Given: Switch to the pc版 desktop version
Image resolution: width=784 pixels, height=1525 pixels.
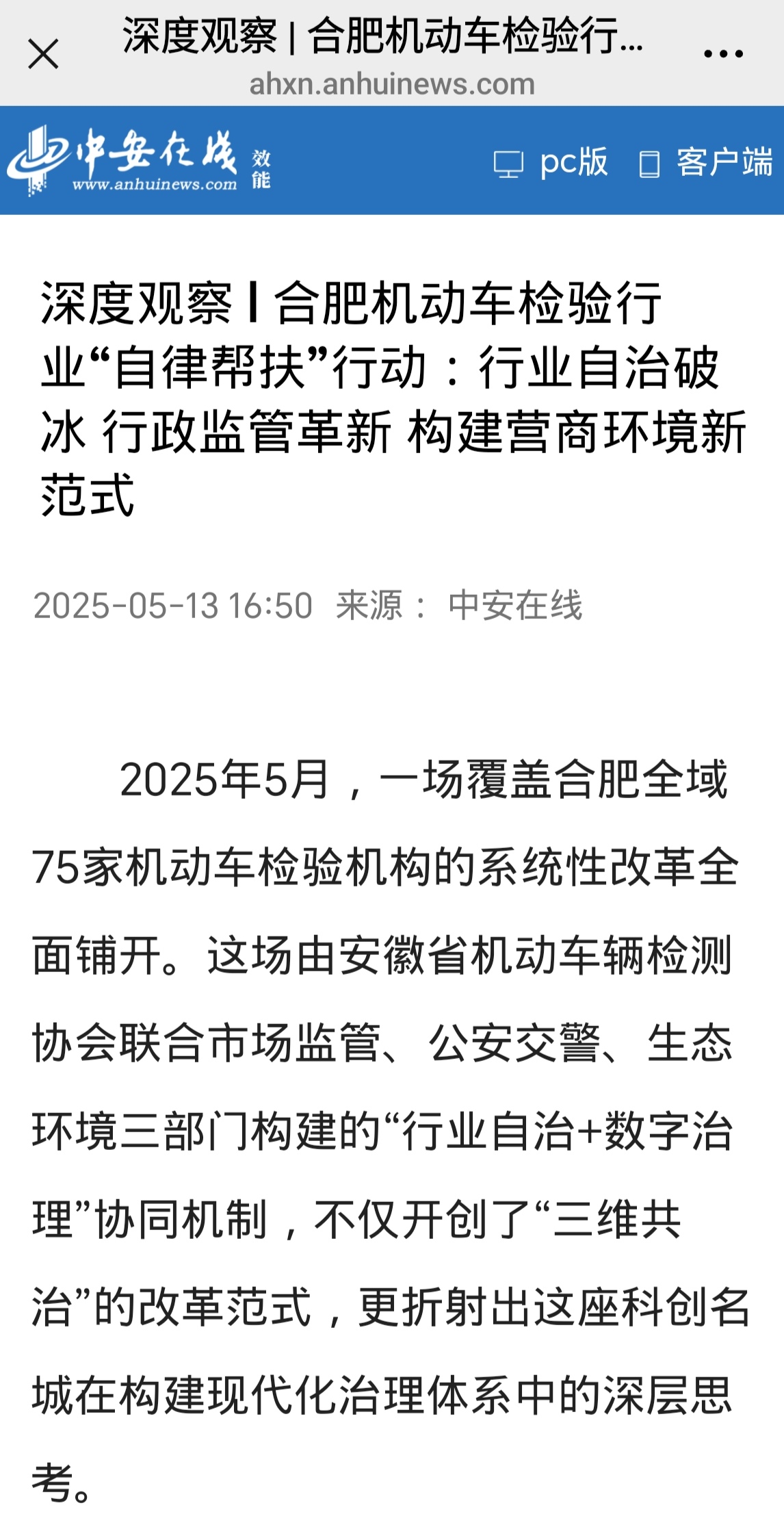Looking at the screenshot, I should click(x=551, y=163).
